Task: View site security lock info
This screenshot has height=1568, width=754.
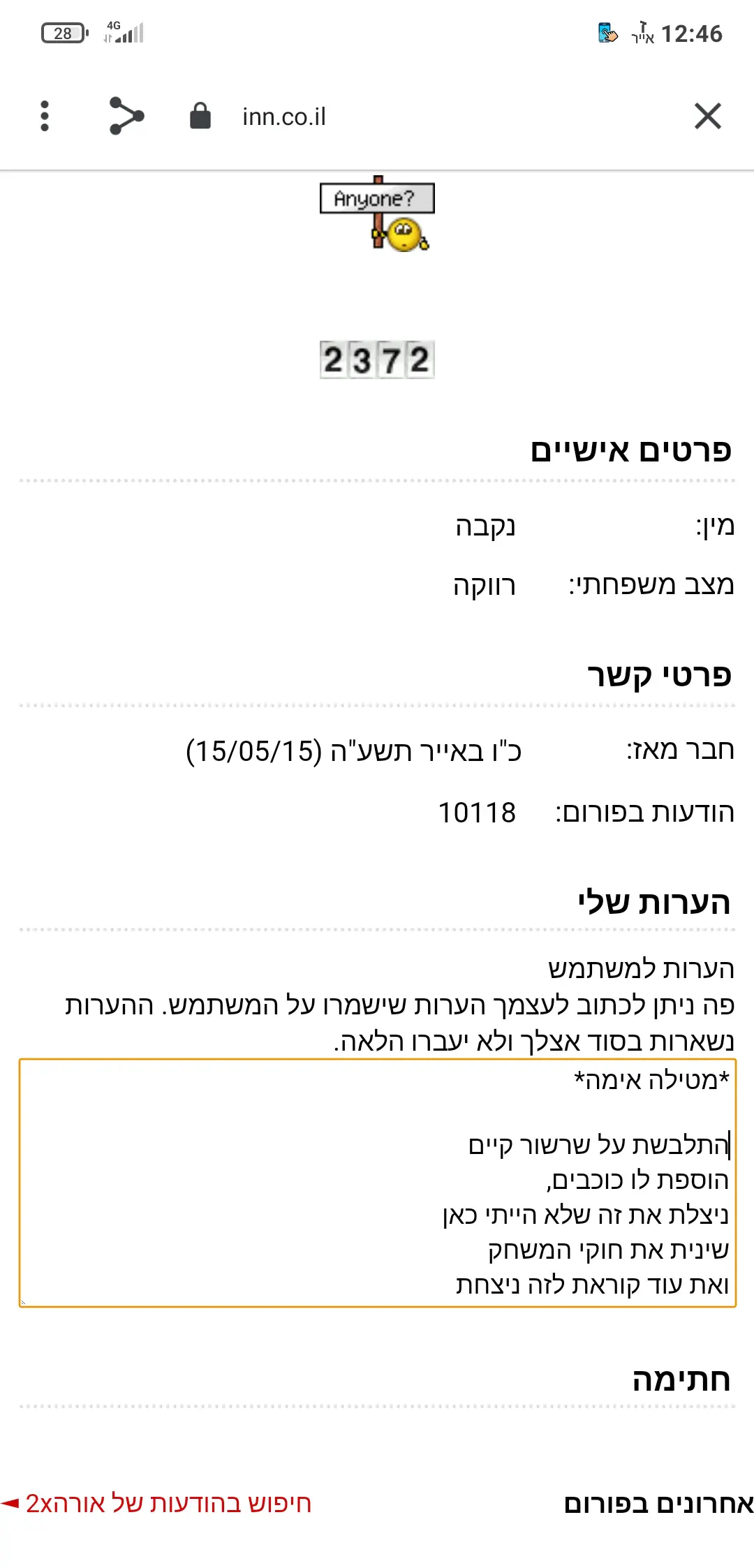Action: point(200,116)
